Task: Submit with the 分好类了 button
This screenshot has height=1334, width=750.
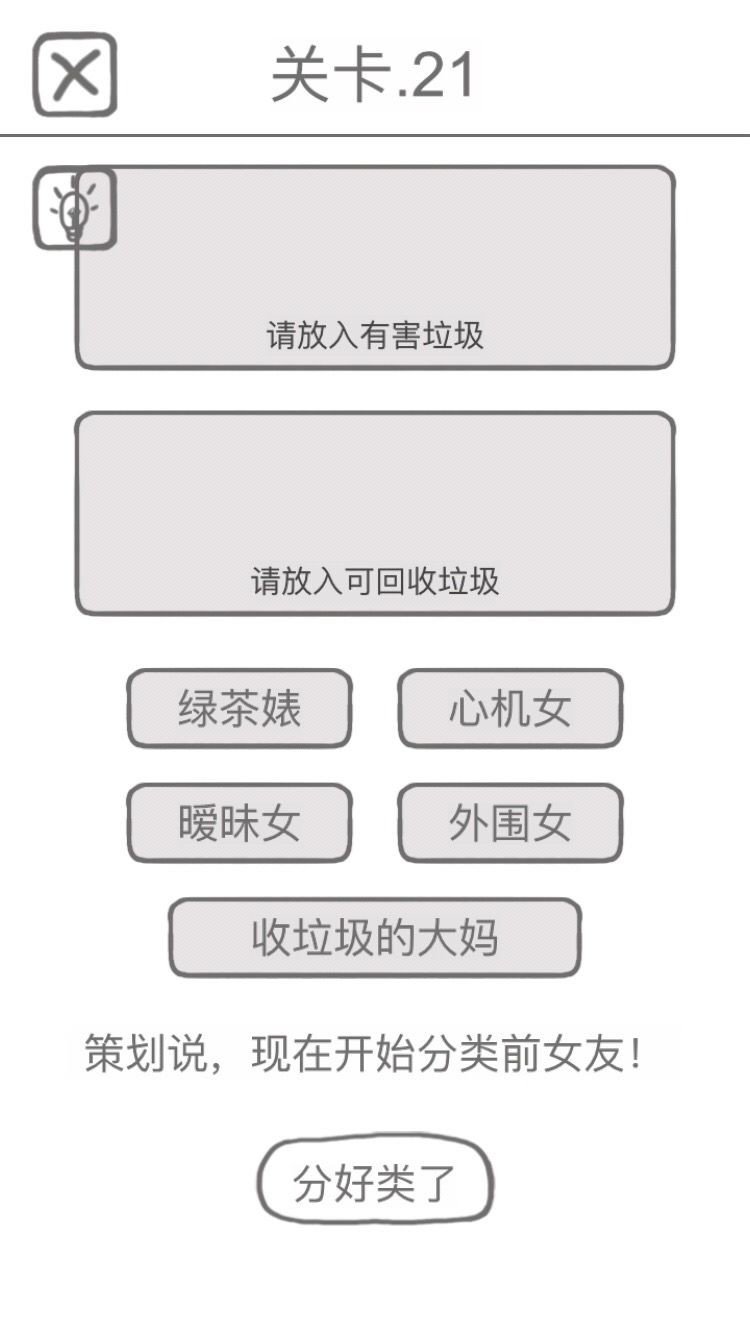Action: point(375,1183)
